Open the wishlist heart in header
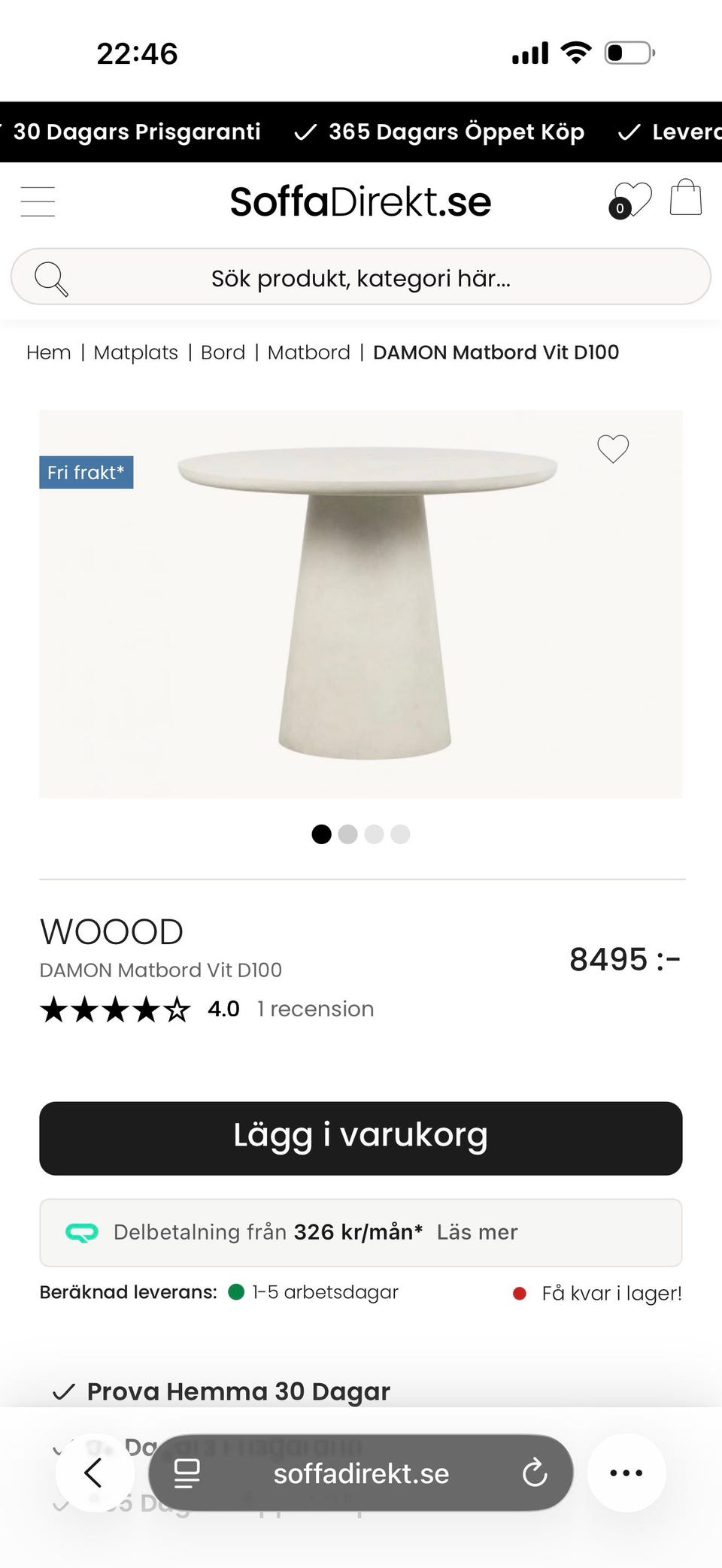Viewport: 722px width, 1568px height. point(630,200)
